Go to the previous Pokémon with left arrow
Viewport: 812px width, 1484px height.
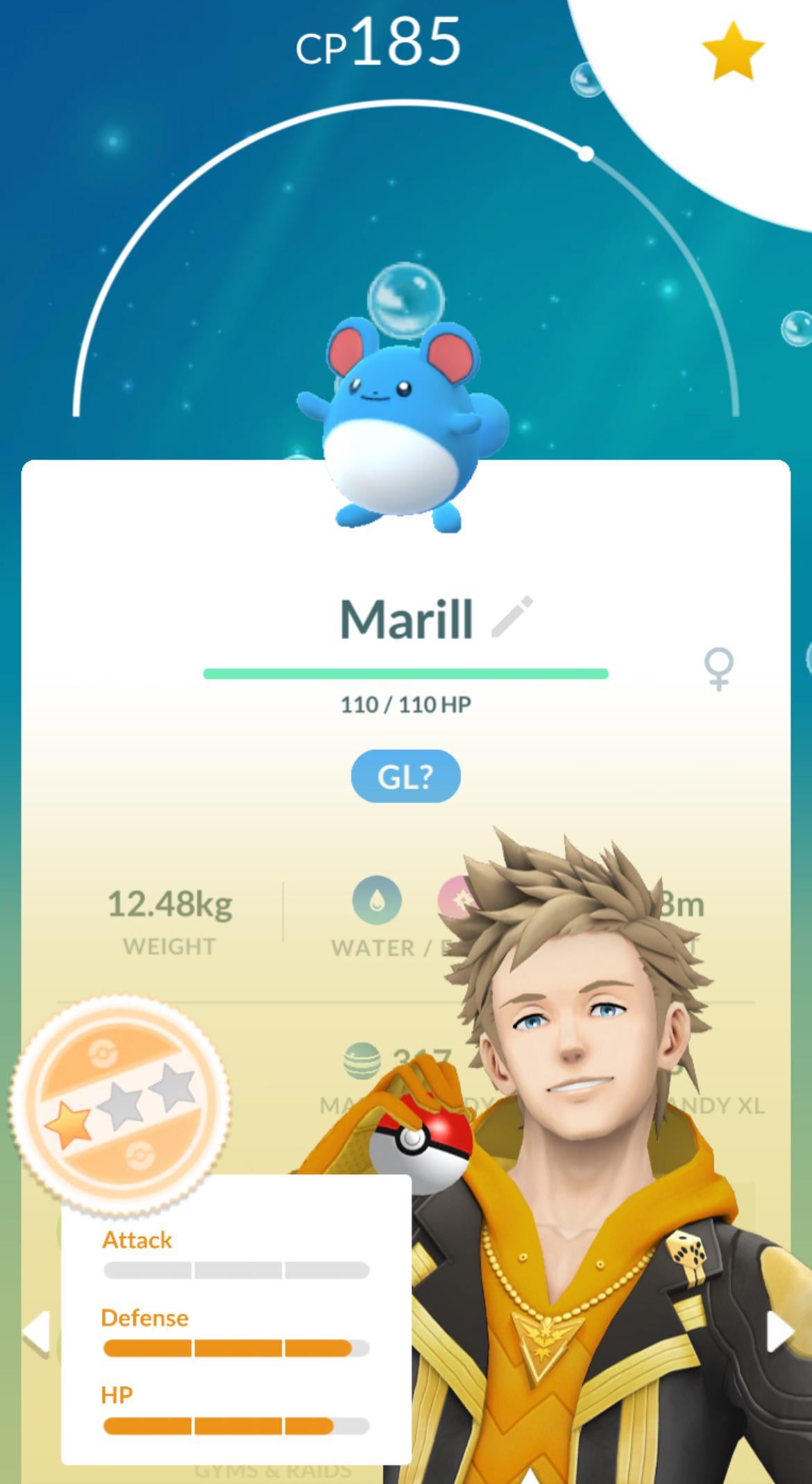[x=36, y=1331]
